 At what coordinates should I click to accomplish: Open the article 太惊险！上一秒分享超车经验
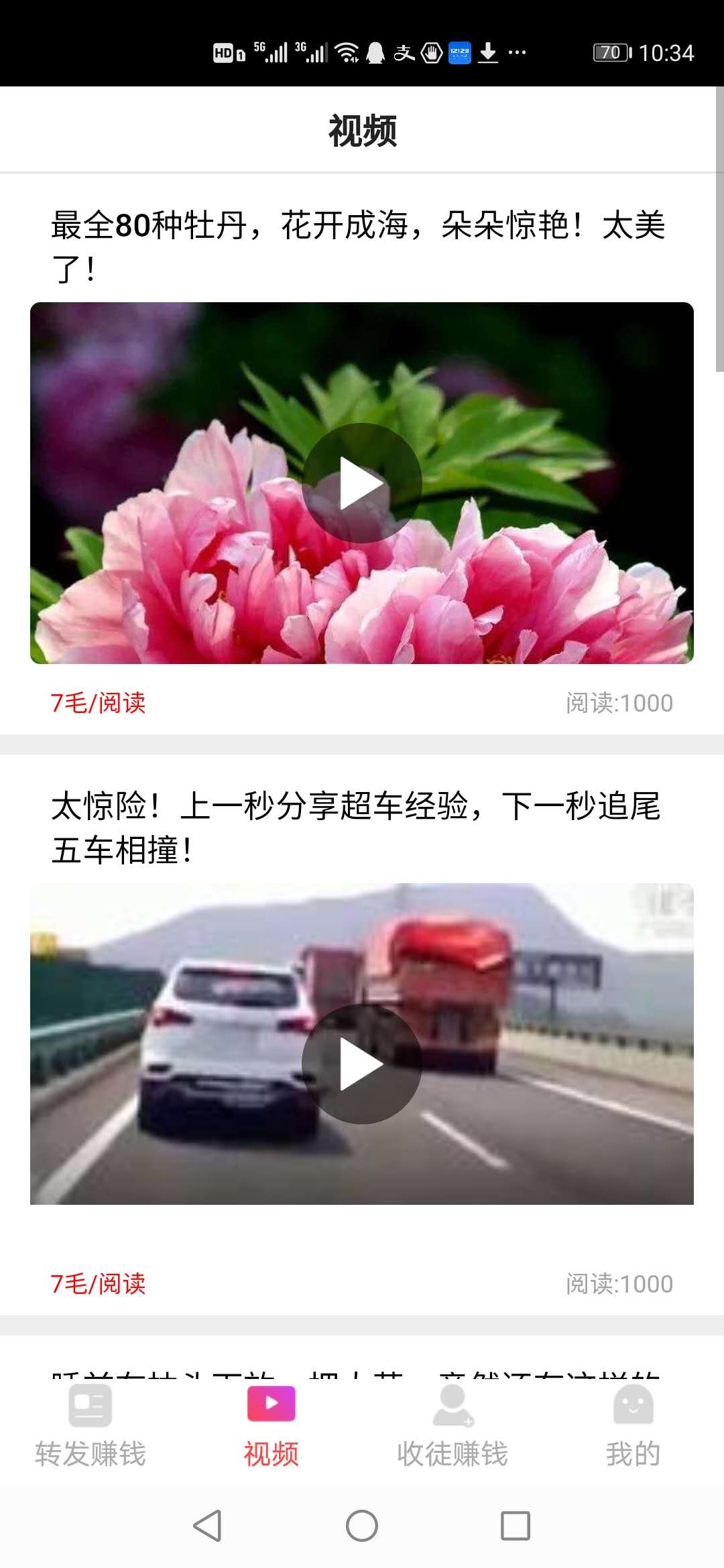[355, 827]
